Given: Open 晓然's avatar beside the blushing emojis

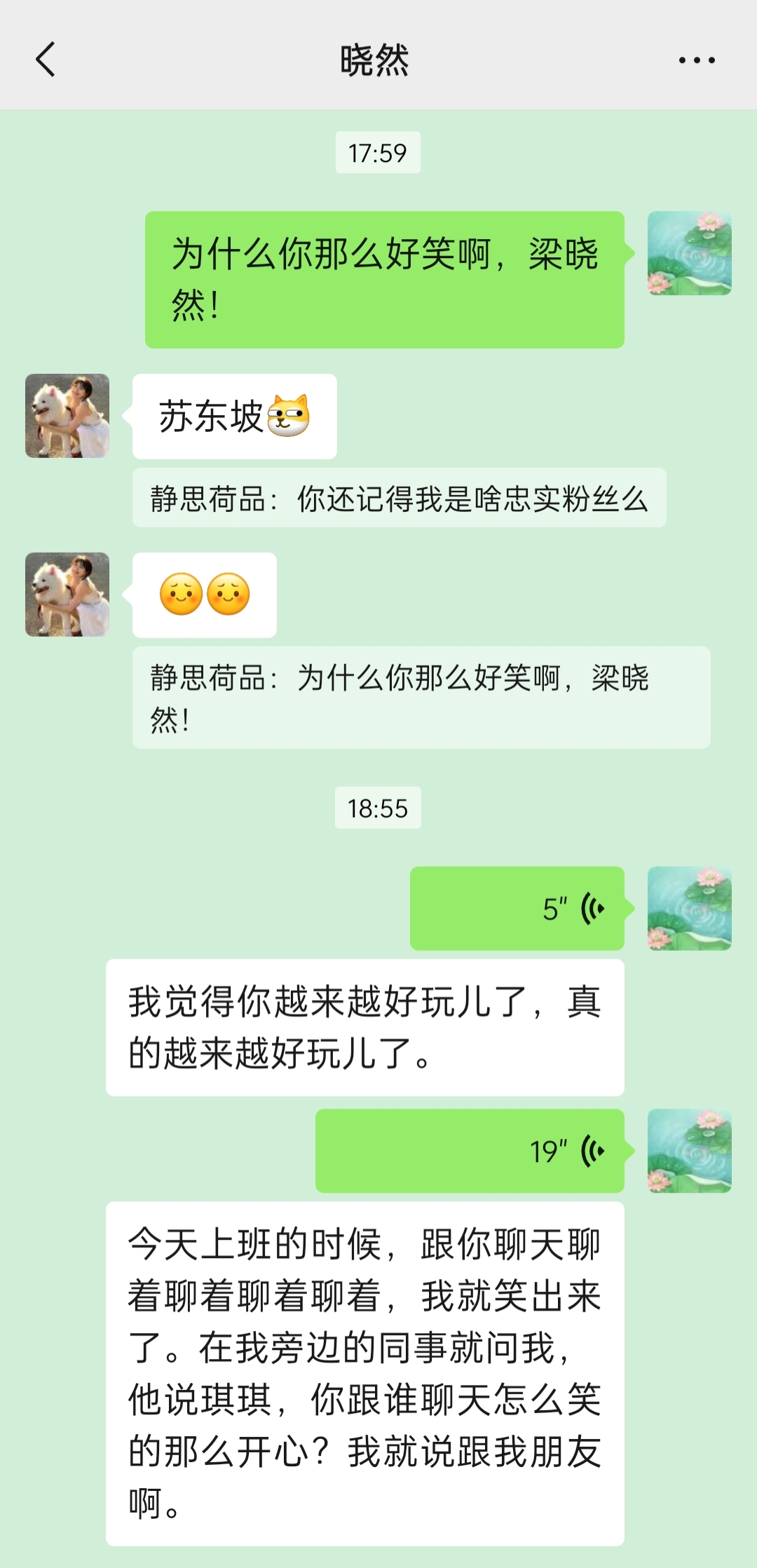Looking at the screenshot, I should [67, 595].
